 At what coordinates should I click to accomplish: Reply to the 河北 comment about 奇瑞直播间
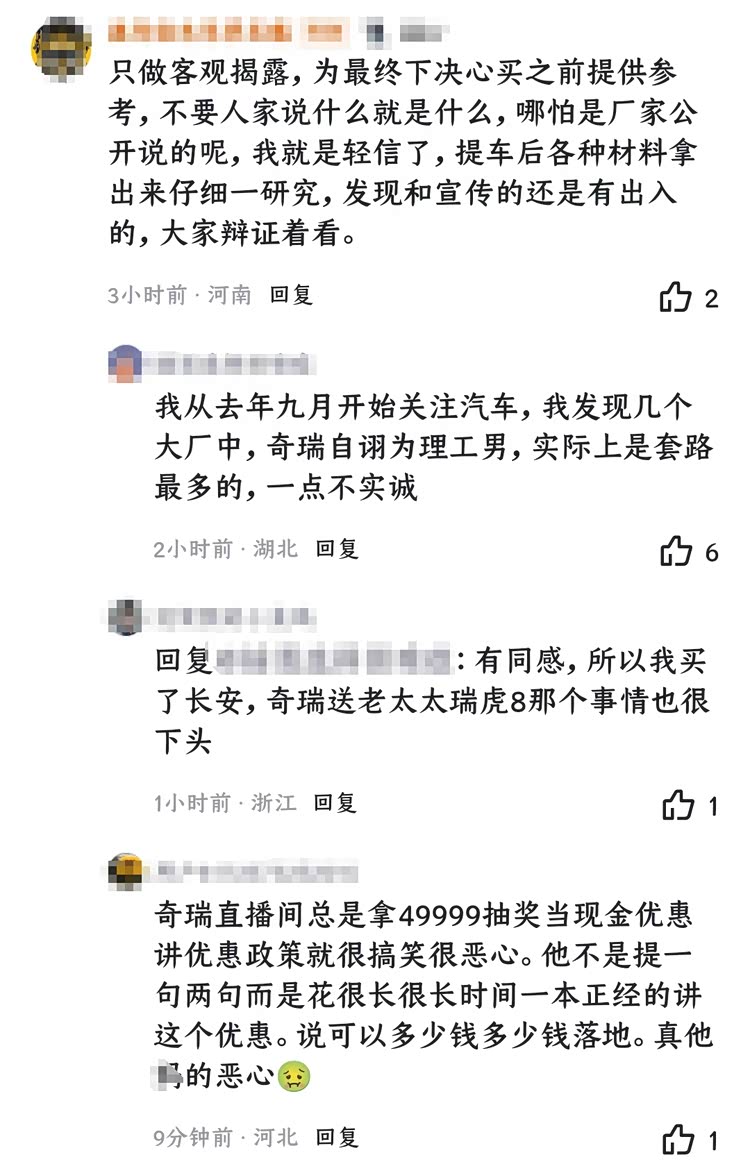(337, 1137)
